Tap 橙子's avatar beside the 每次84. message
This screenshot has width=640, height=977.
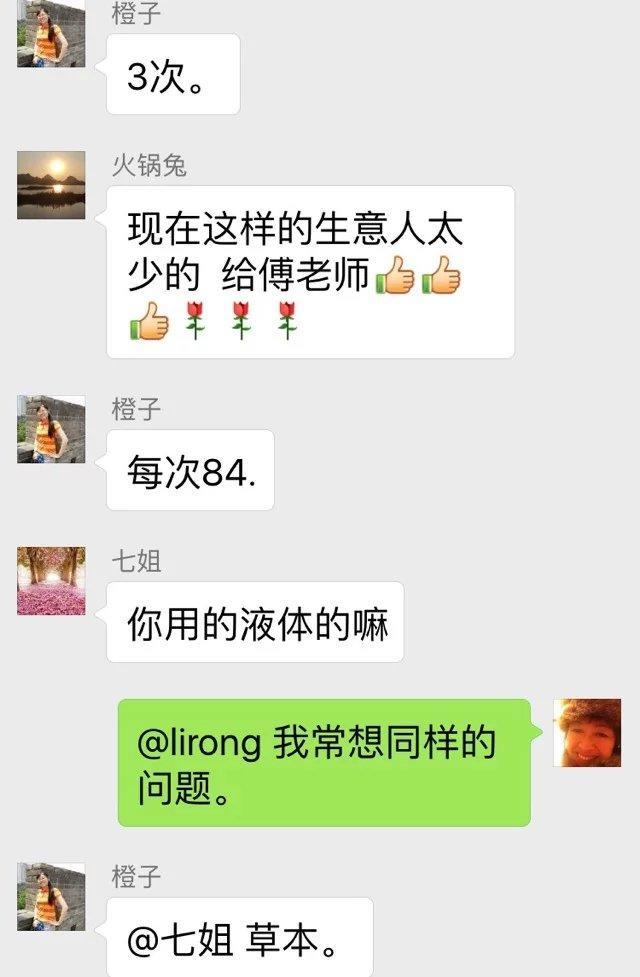pyautogui.click(x=51, y=429)
